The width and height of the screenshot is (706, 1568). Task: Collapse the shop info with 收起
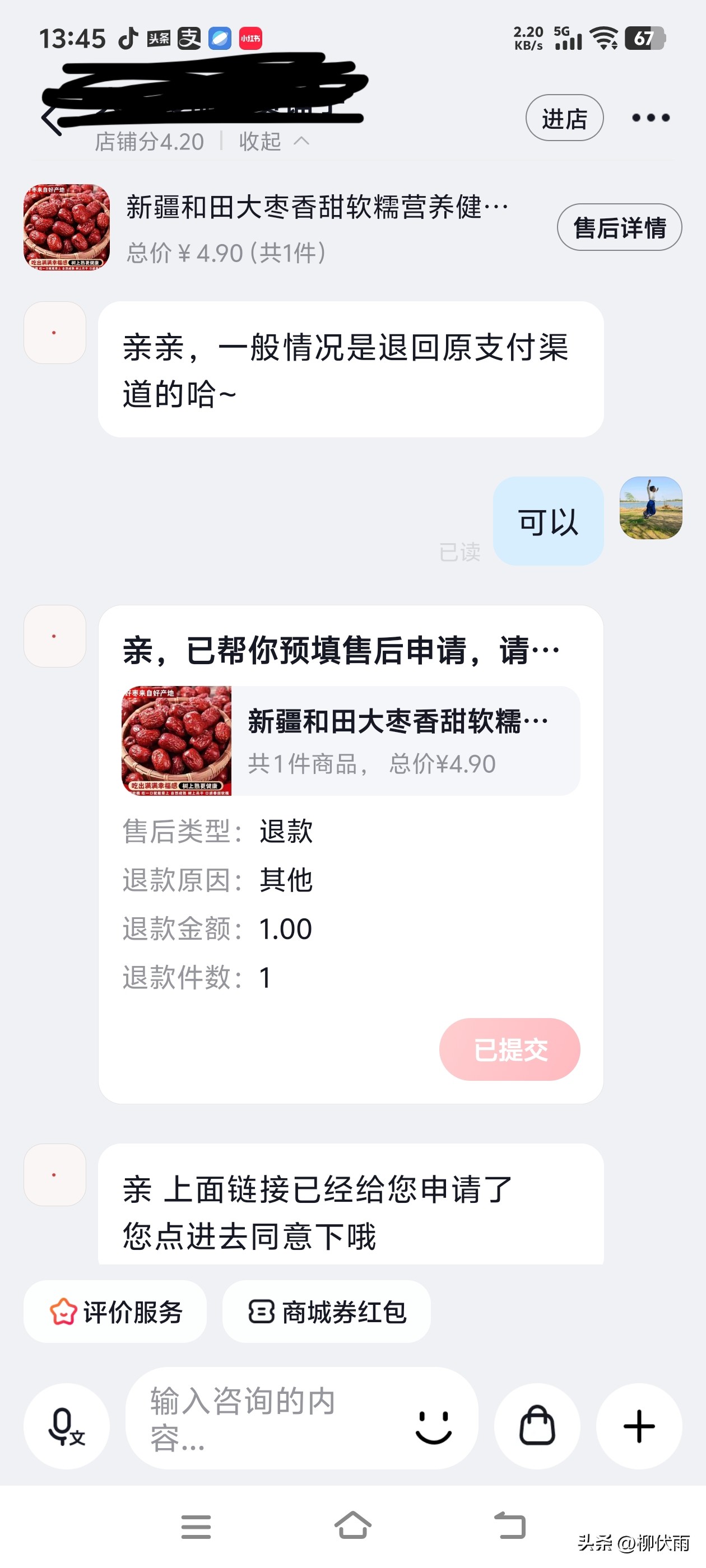click(274, 142)
